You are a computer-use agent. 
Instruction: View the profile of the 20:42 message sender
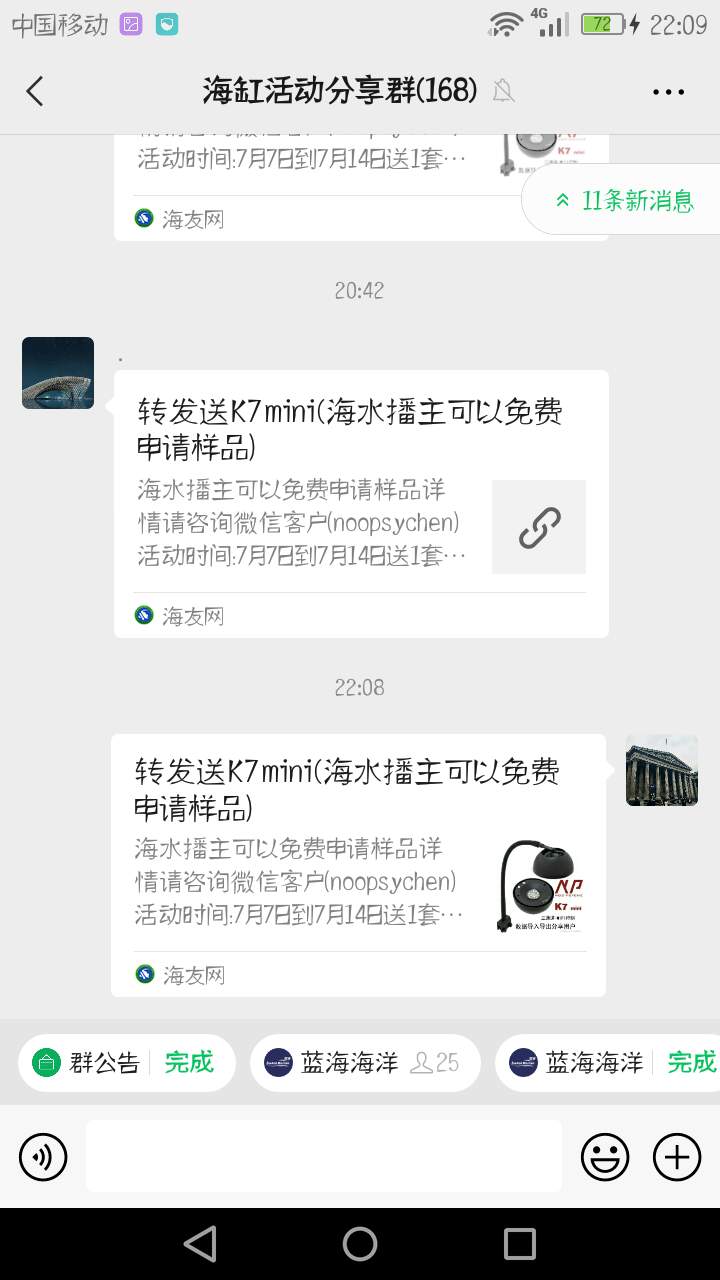58,373
